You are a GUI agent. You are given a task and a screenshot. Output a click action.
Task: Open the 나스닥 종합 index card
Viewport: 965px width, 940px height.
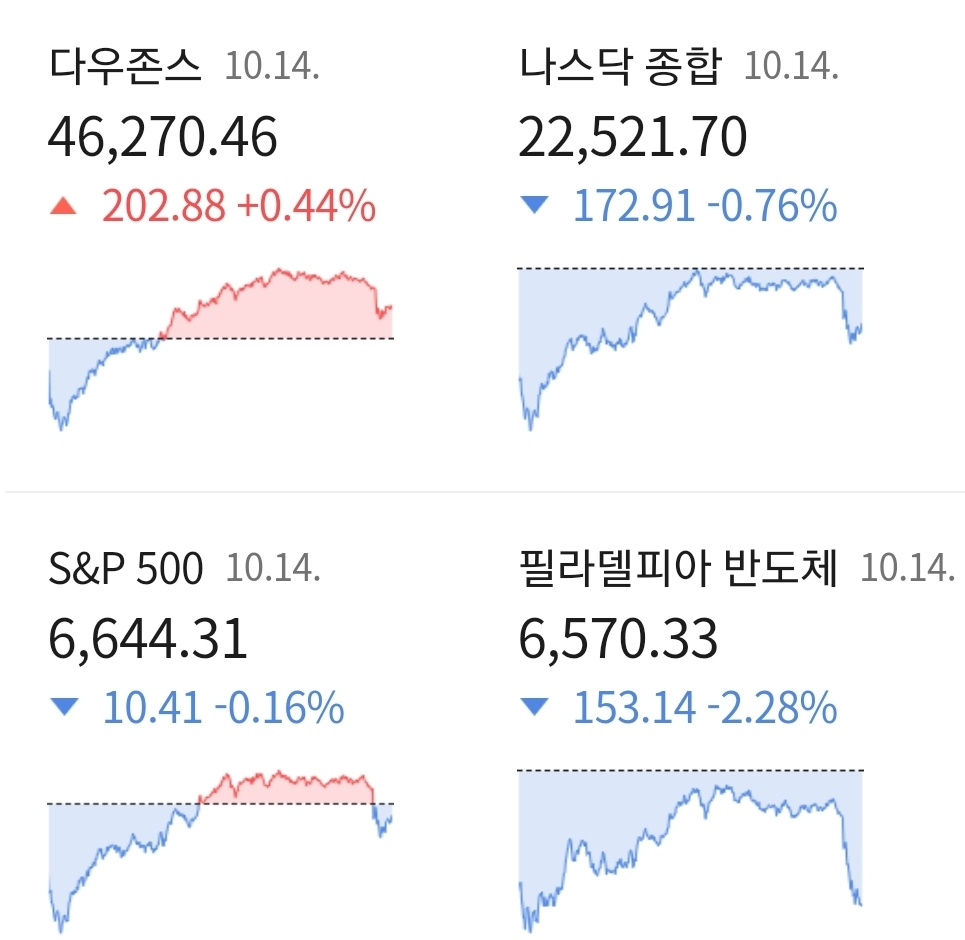[620, 67]
